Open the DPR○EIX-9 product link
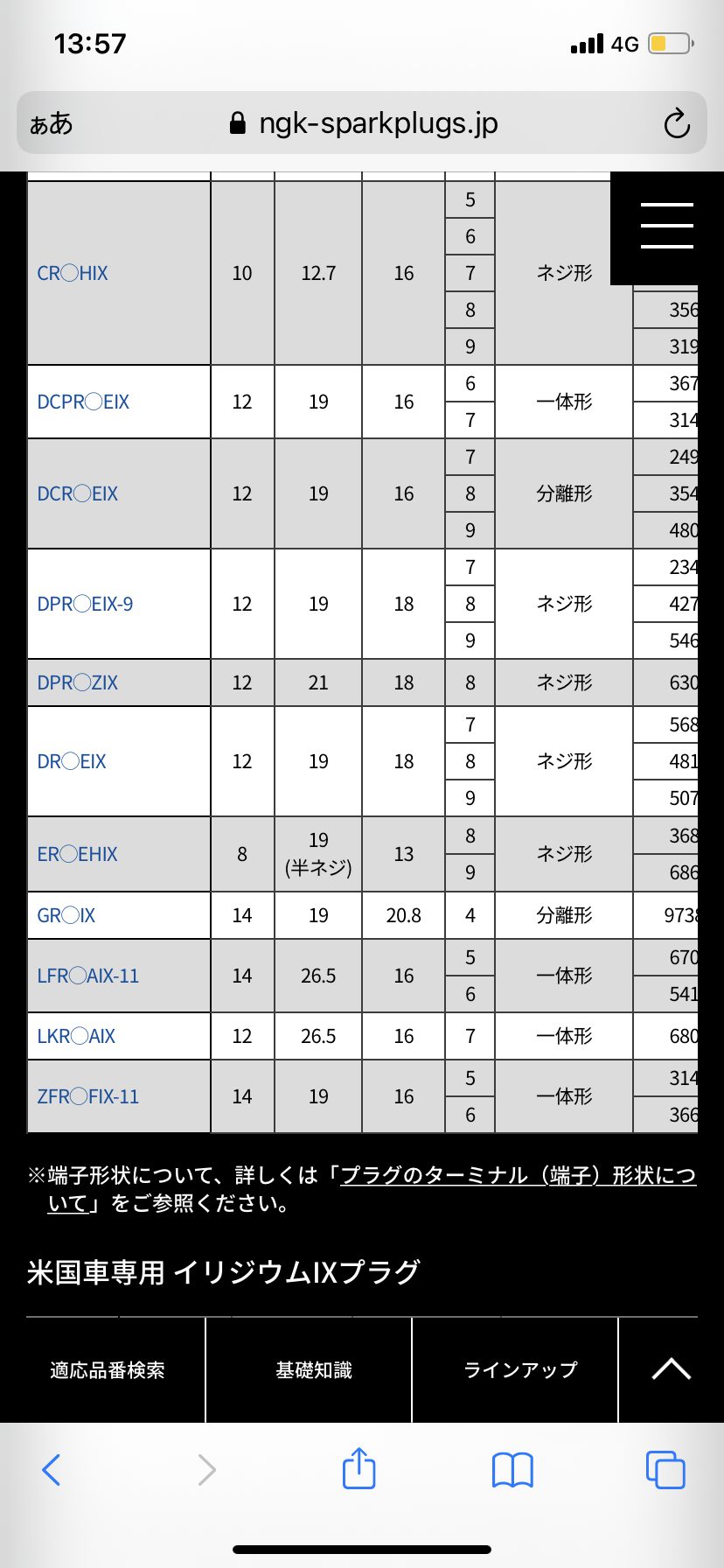Screen dimensions: 724x1568 point(85,604)
